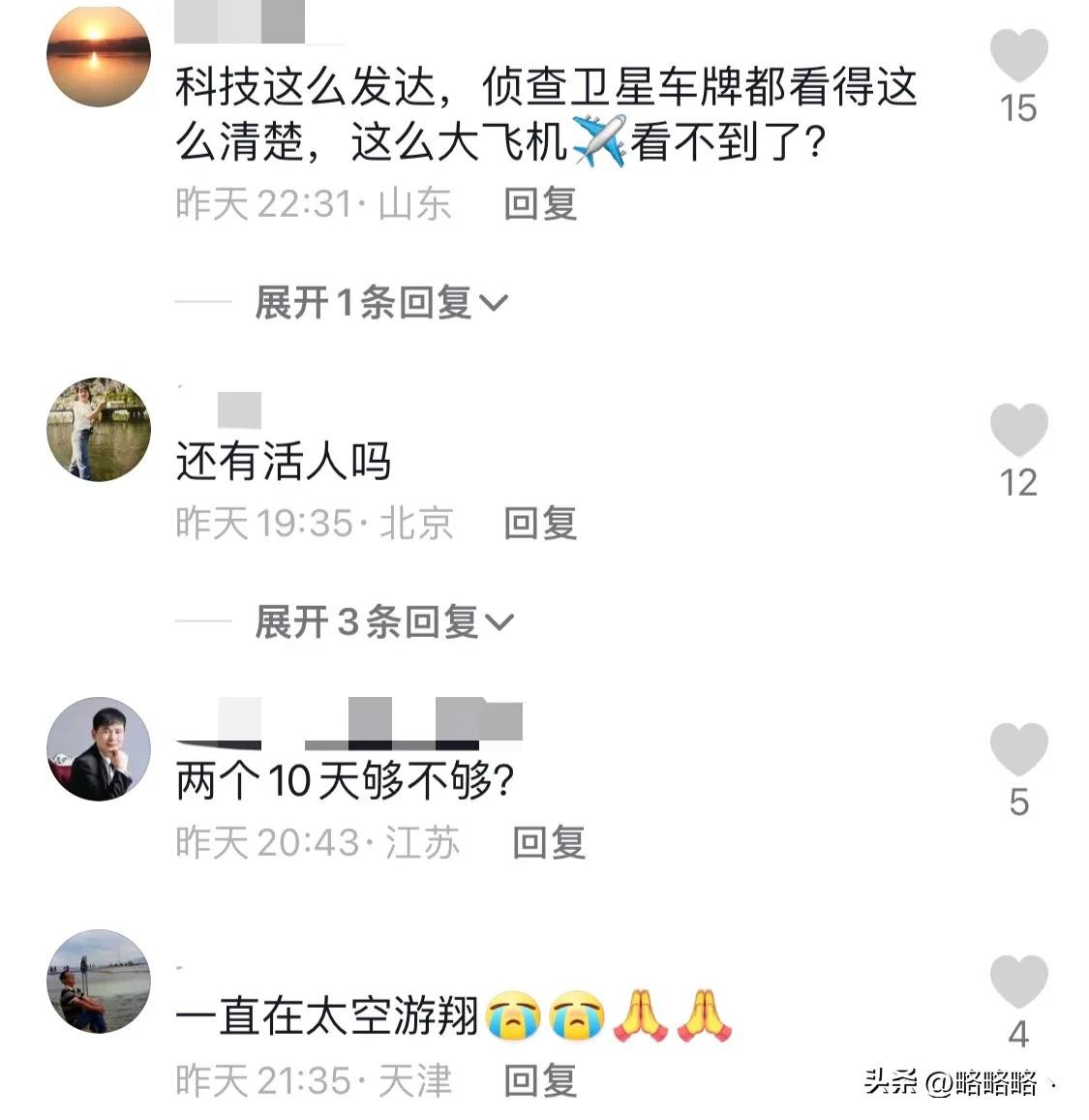Open the avatar beside 一直在太空游翔

point(99,982)
